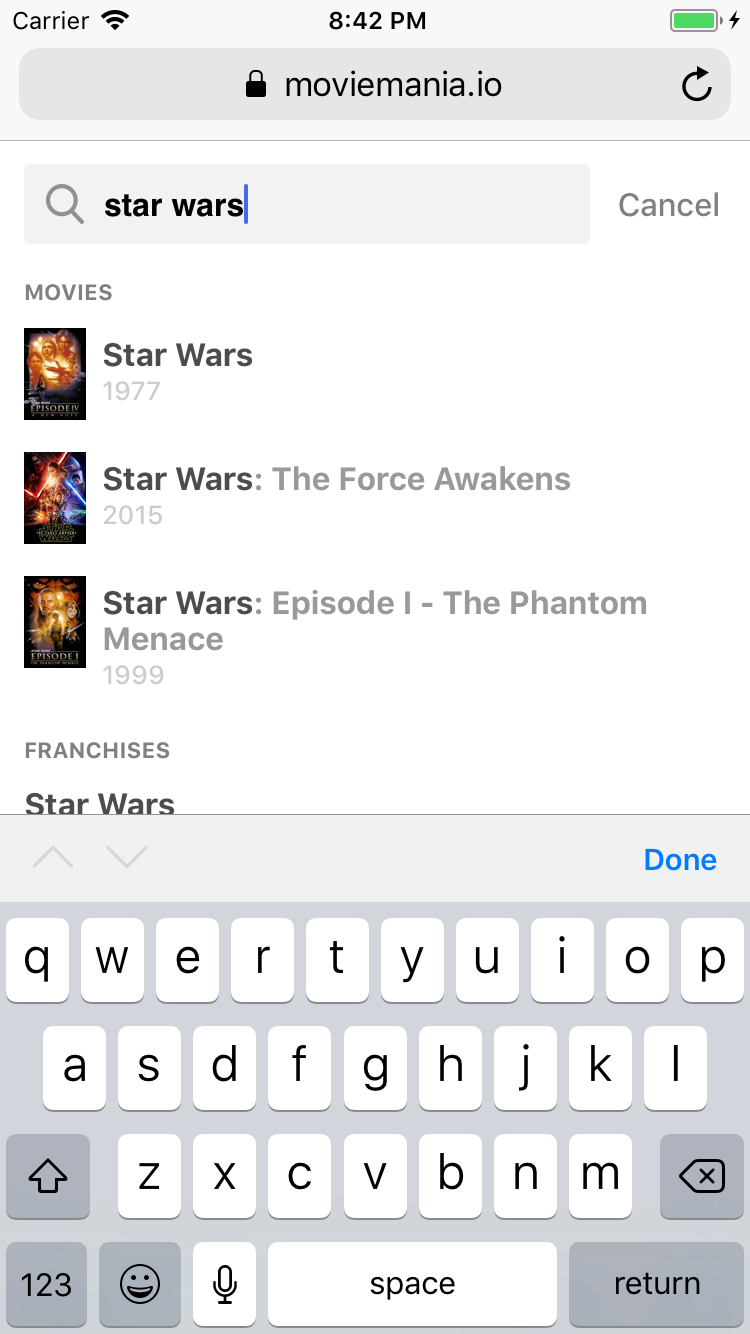Start dictation with the microphone key

click(225, 1284)
